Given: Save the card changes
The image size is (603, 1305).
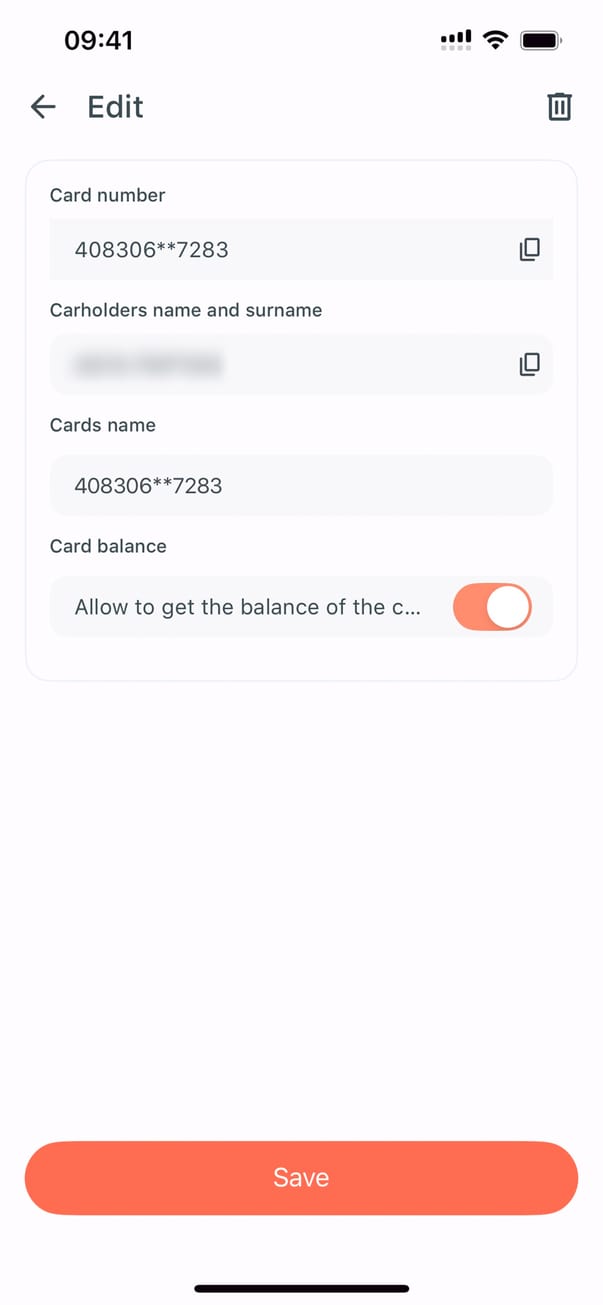Looking at the screenshot, I should click(301, 1177).
